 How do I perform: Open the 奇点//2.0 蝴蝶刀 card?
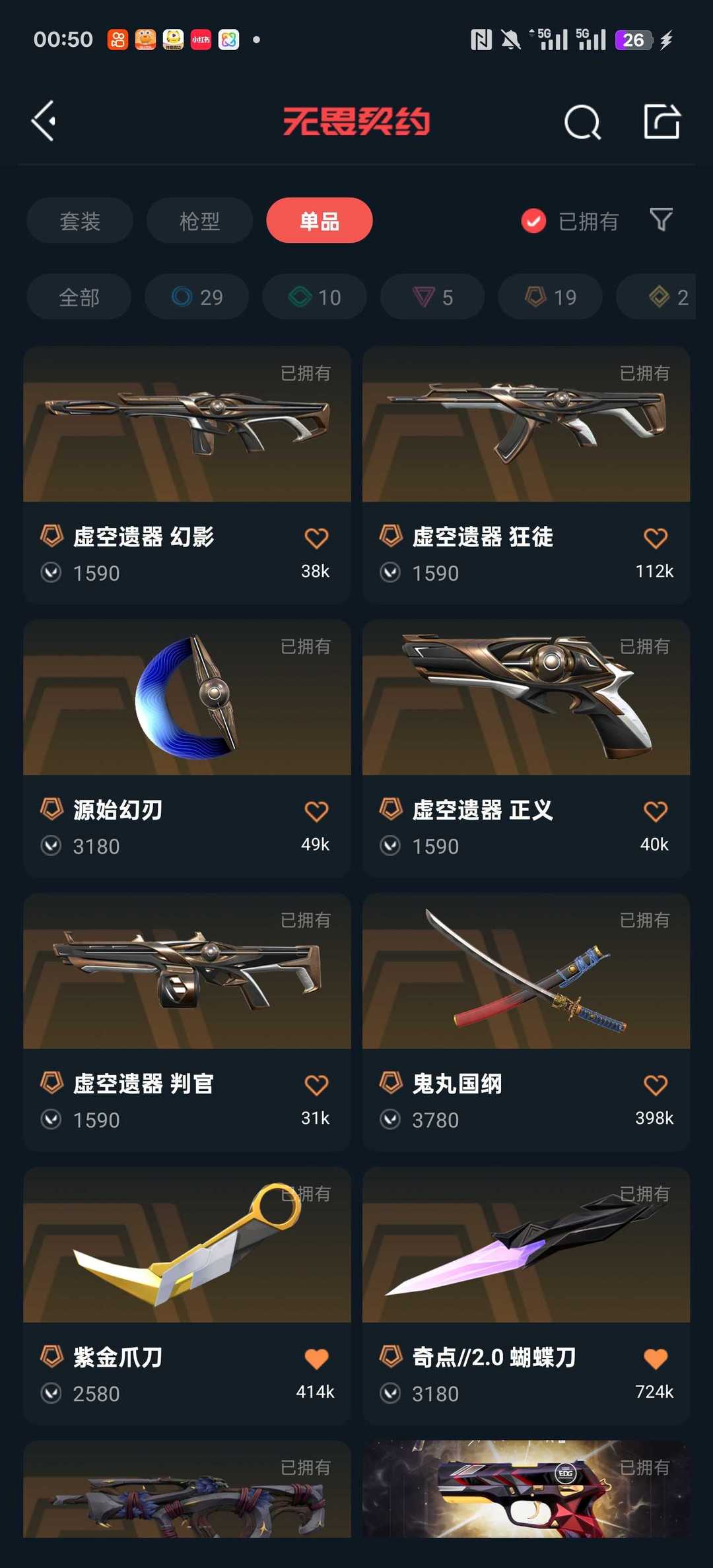click(x=526, y=1295)
